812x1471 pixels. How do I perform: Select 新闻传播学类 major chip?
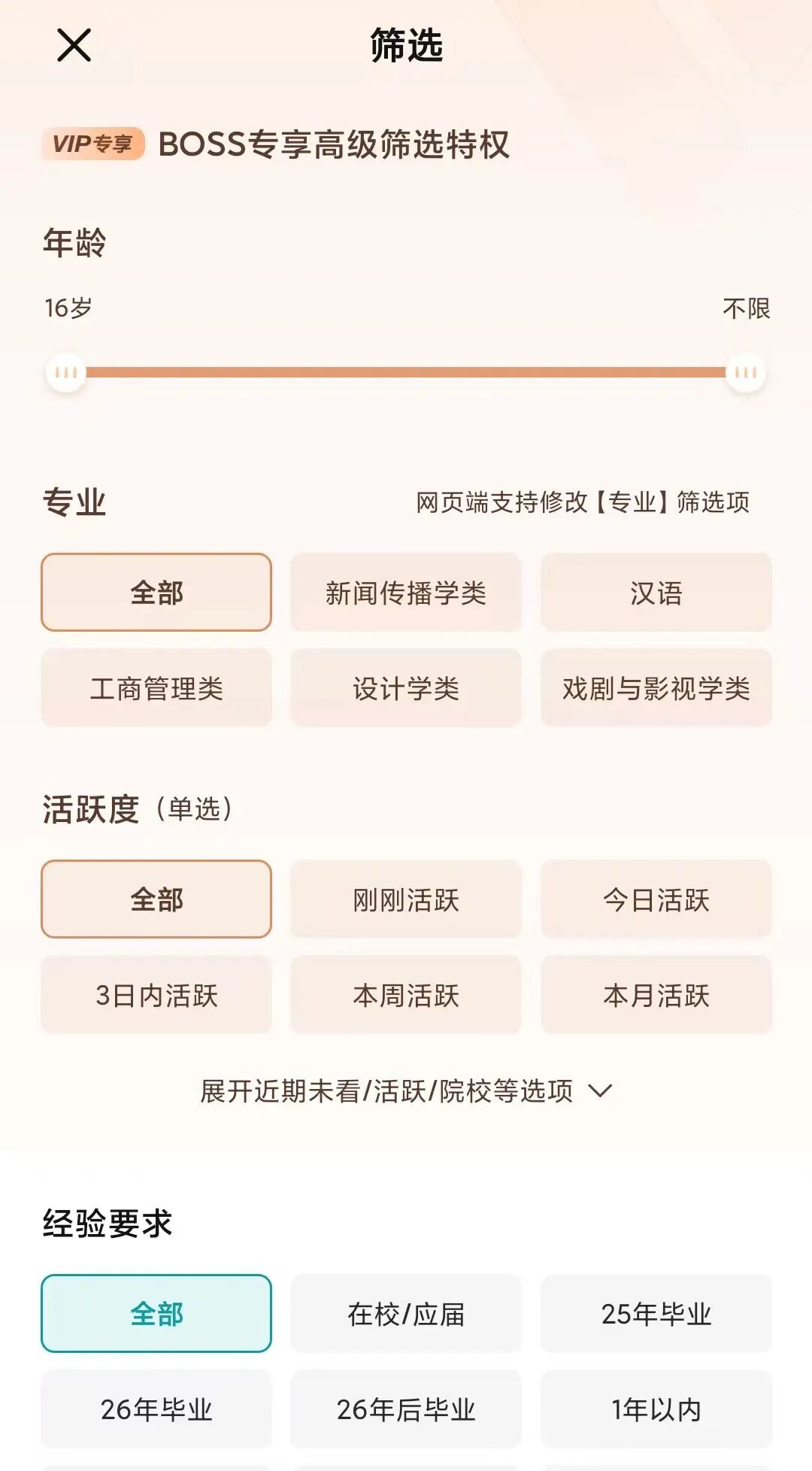pyautogui.click(x=406, y=593)
